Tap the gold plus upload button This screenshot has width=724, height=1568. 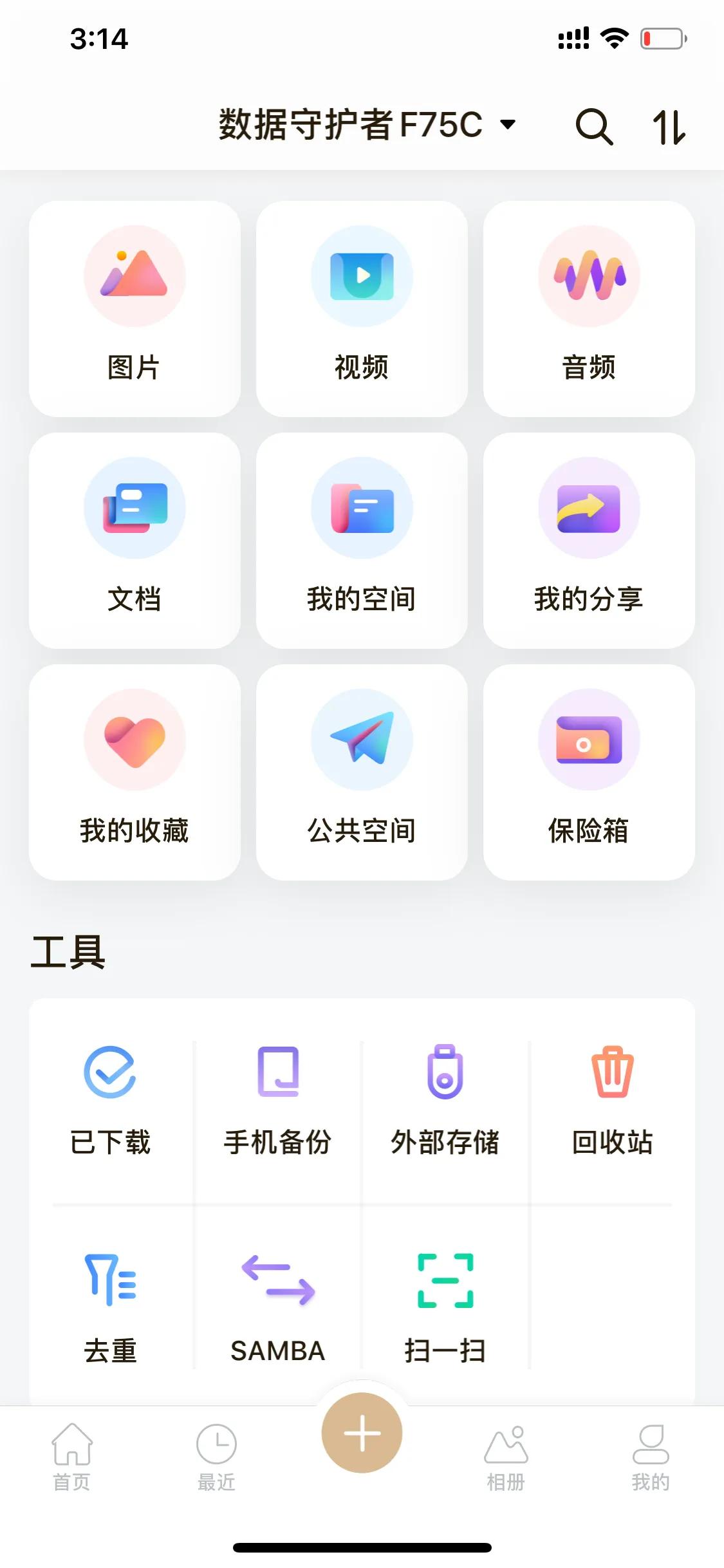point(362,1432)
